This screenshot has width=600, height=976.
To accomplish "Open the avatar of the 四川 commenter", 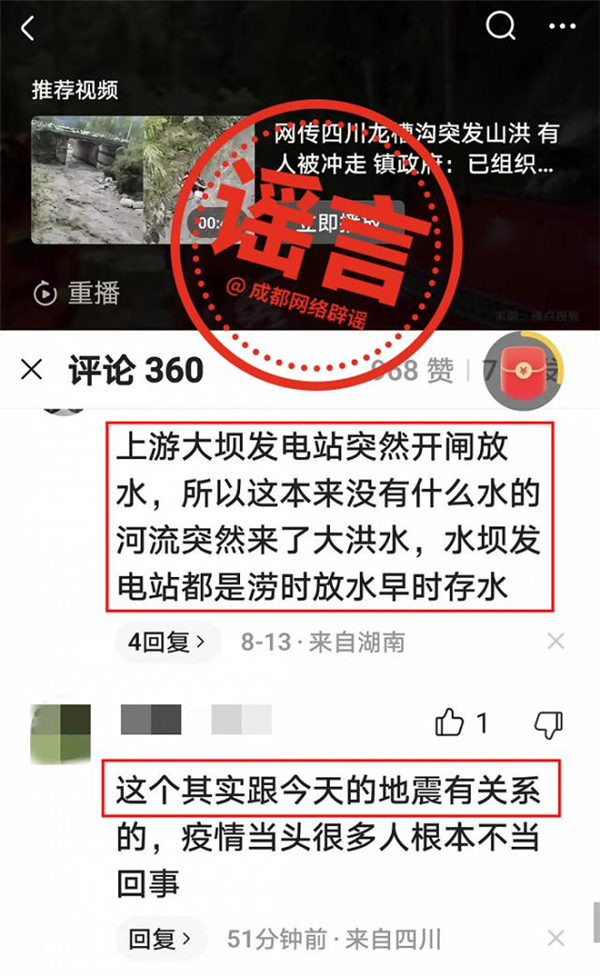I will click(60, 733).
